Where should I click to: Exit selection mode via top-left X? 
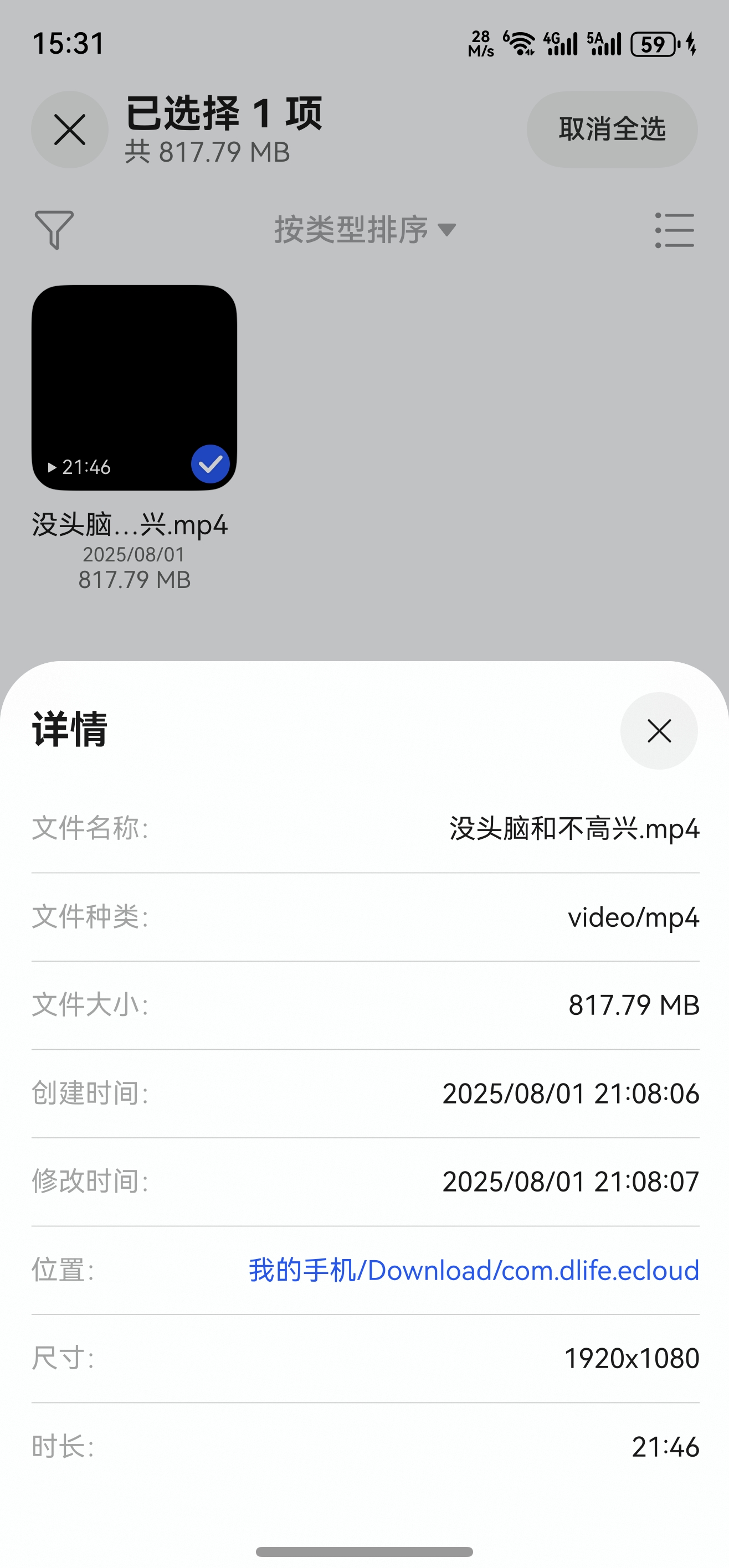(69, 130)
